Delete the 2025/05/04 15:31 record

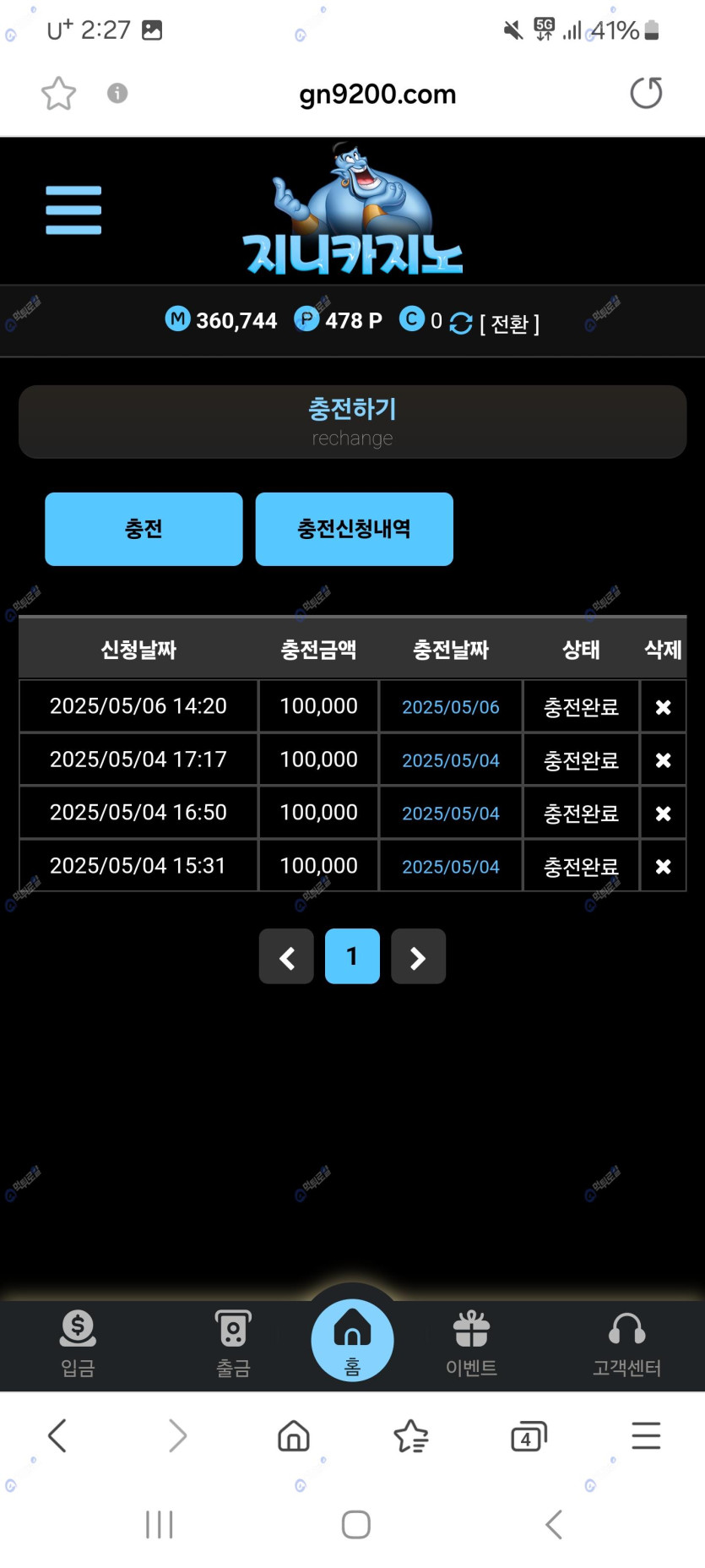pos(663,867)
